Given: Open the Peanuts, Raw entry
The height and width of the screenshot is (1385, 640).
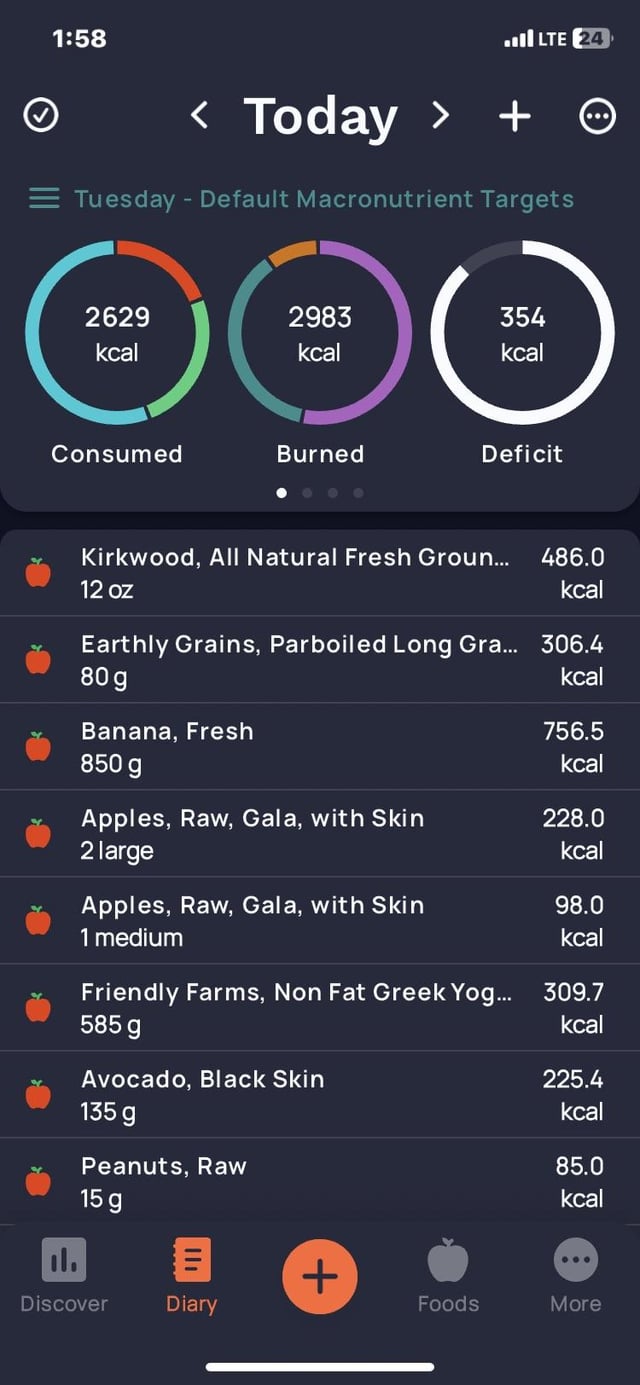Looking at the screenshot, I should (320, 1181).
